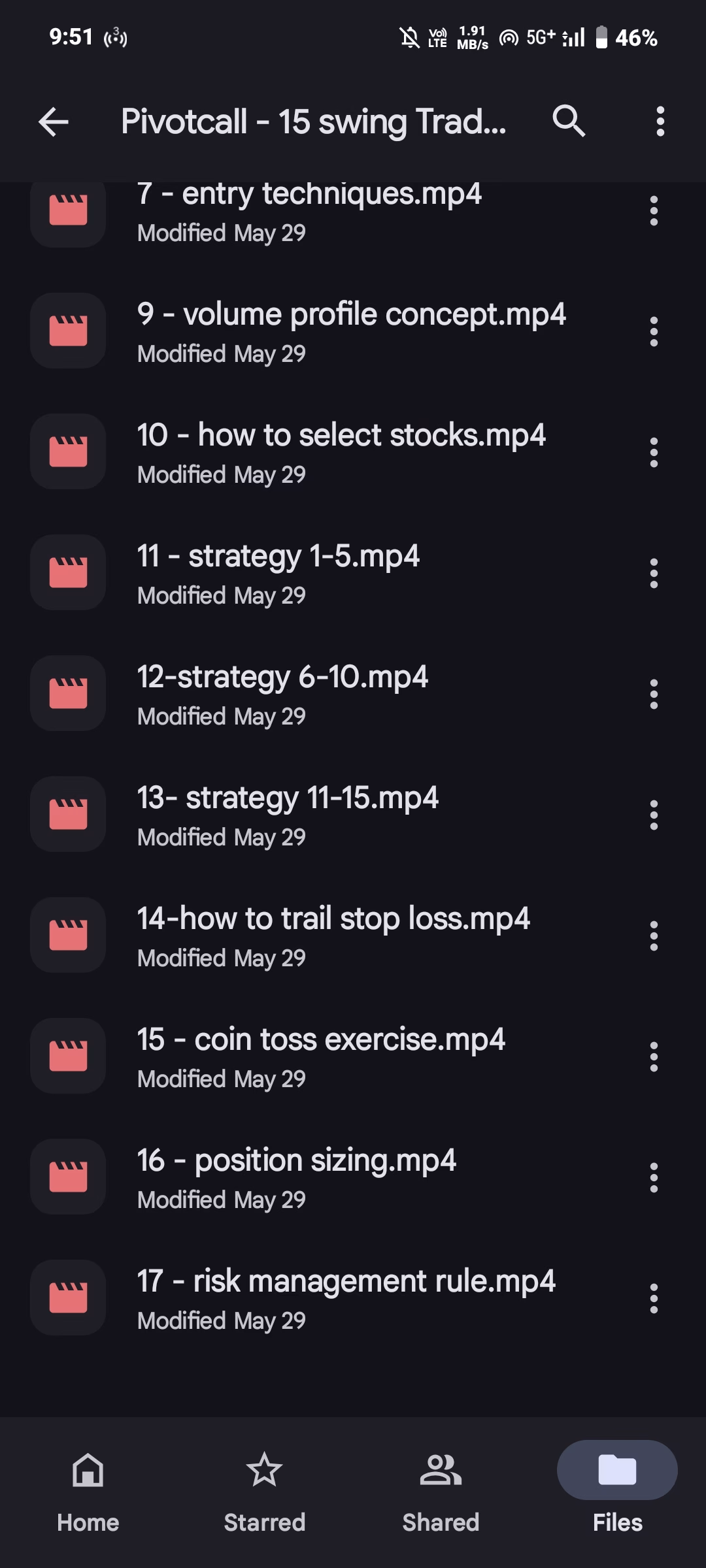
Task: Open more options for 17 - risk management rule.mp4
Action: pyautogui.click(x=654, y=1299)
